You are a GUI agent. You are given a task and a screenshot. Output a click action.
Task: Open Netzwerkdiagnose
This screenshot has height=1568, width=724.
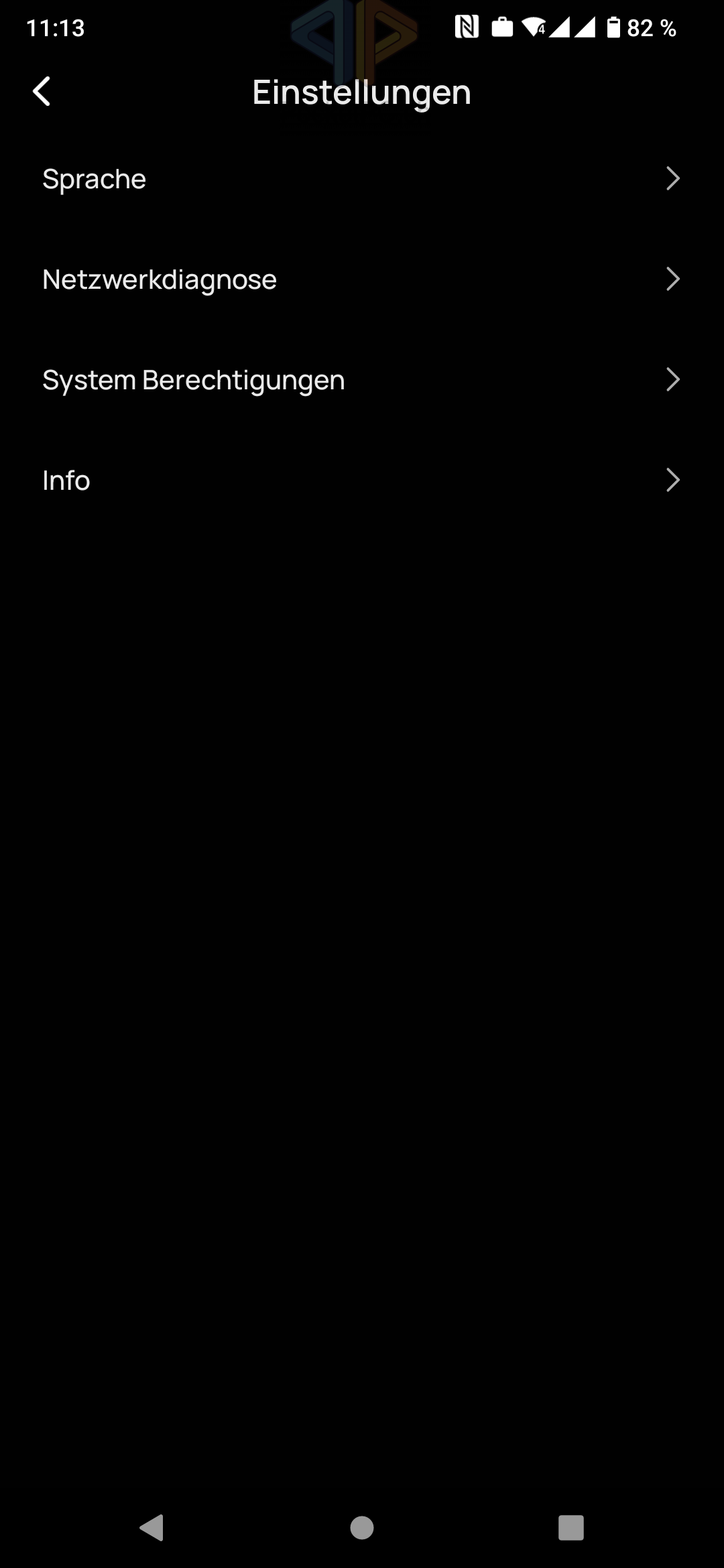362,279
